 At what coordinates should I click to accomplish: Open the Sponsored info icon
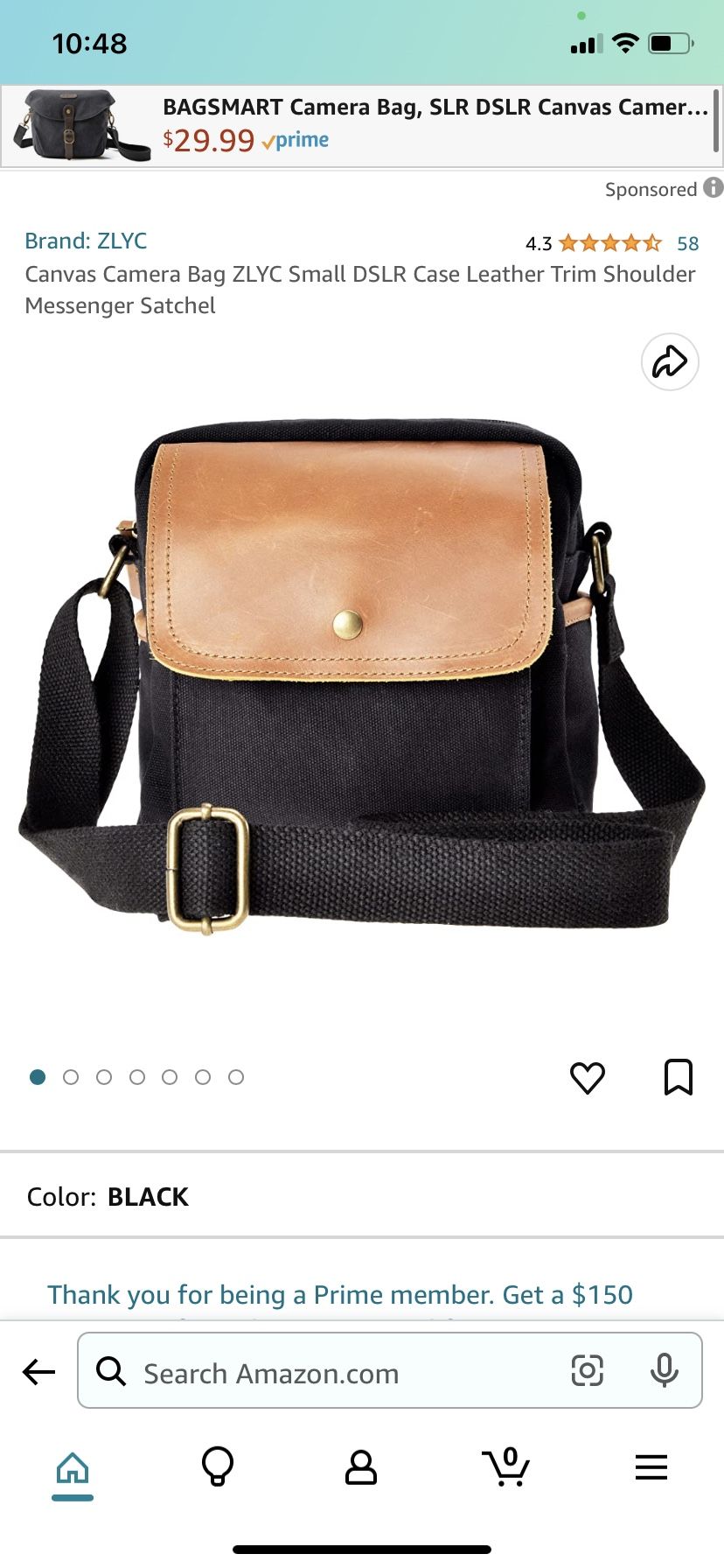click(x=714, y=188)
